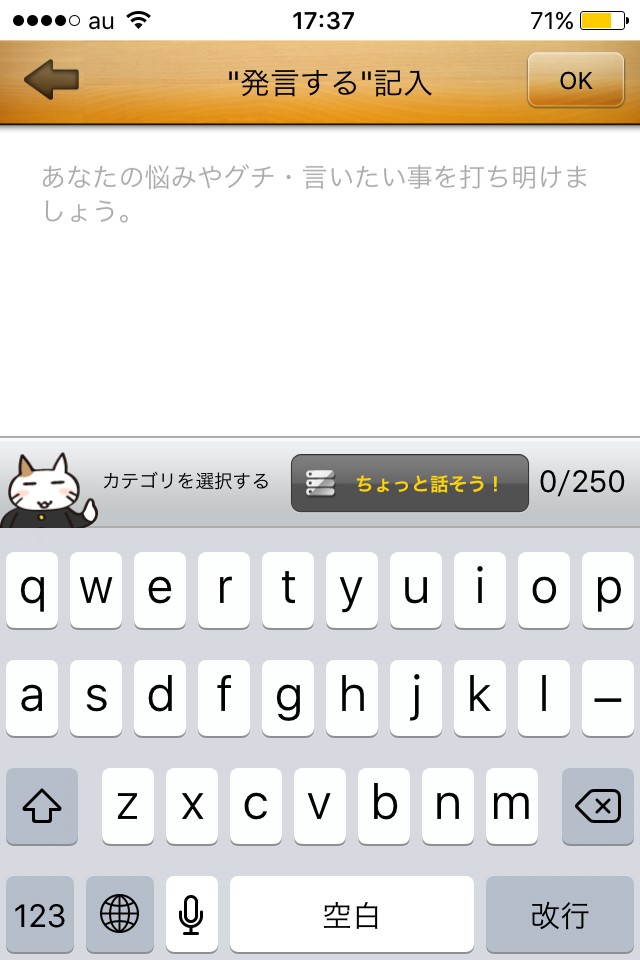The image size is (640, 960).
Task: Tap the 改行 return key
Action: [x=559, y=915]
